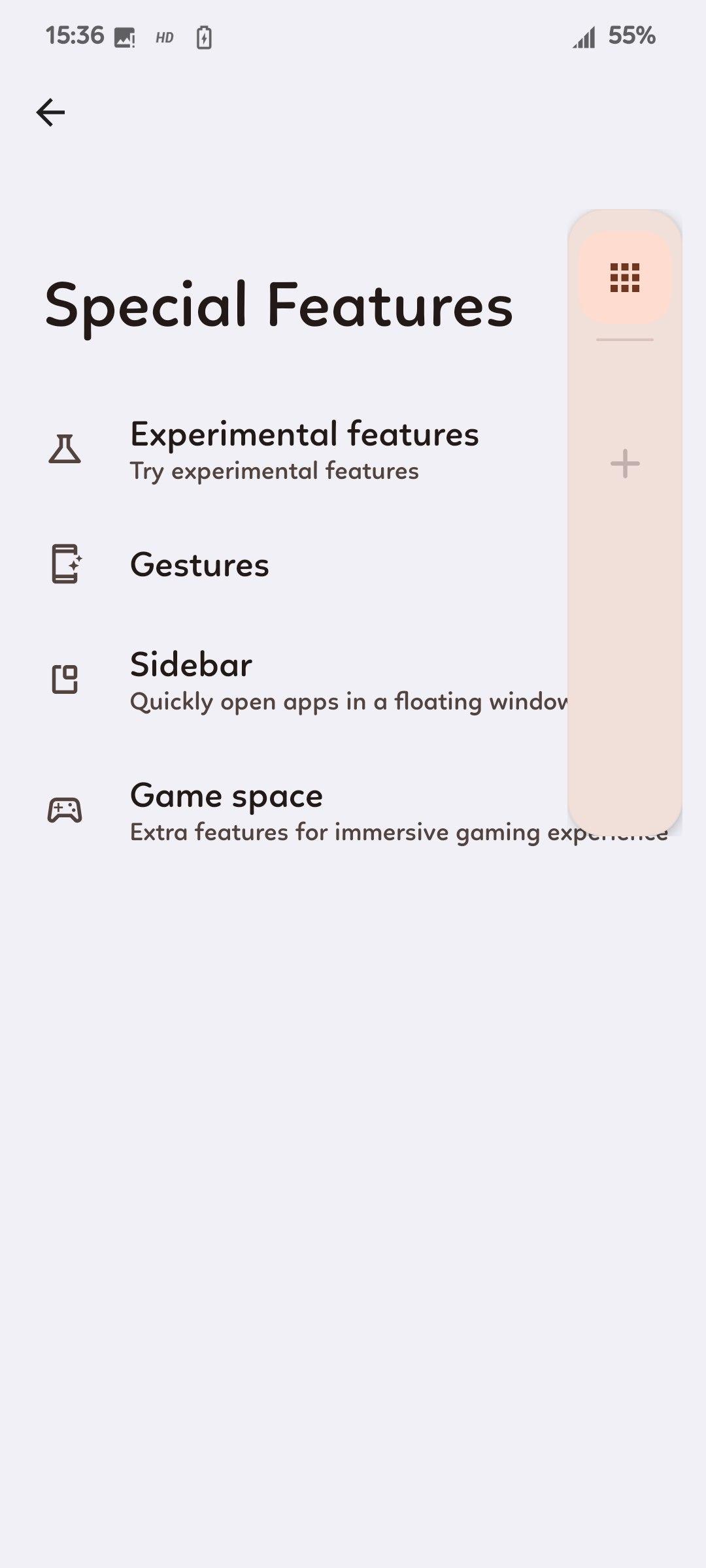Open the app grid in the sidebar panel

[624, 277]
